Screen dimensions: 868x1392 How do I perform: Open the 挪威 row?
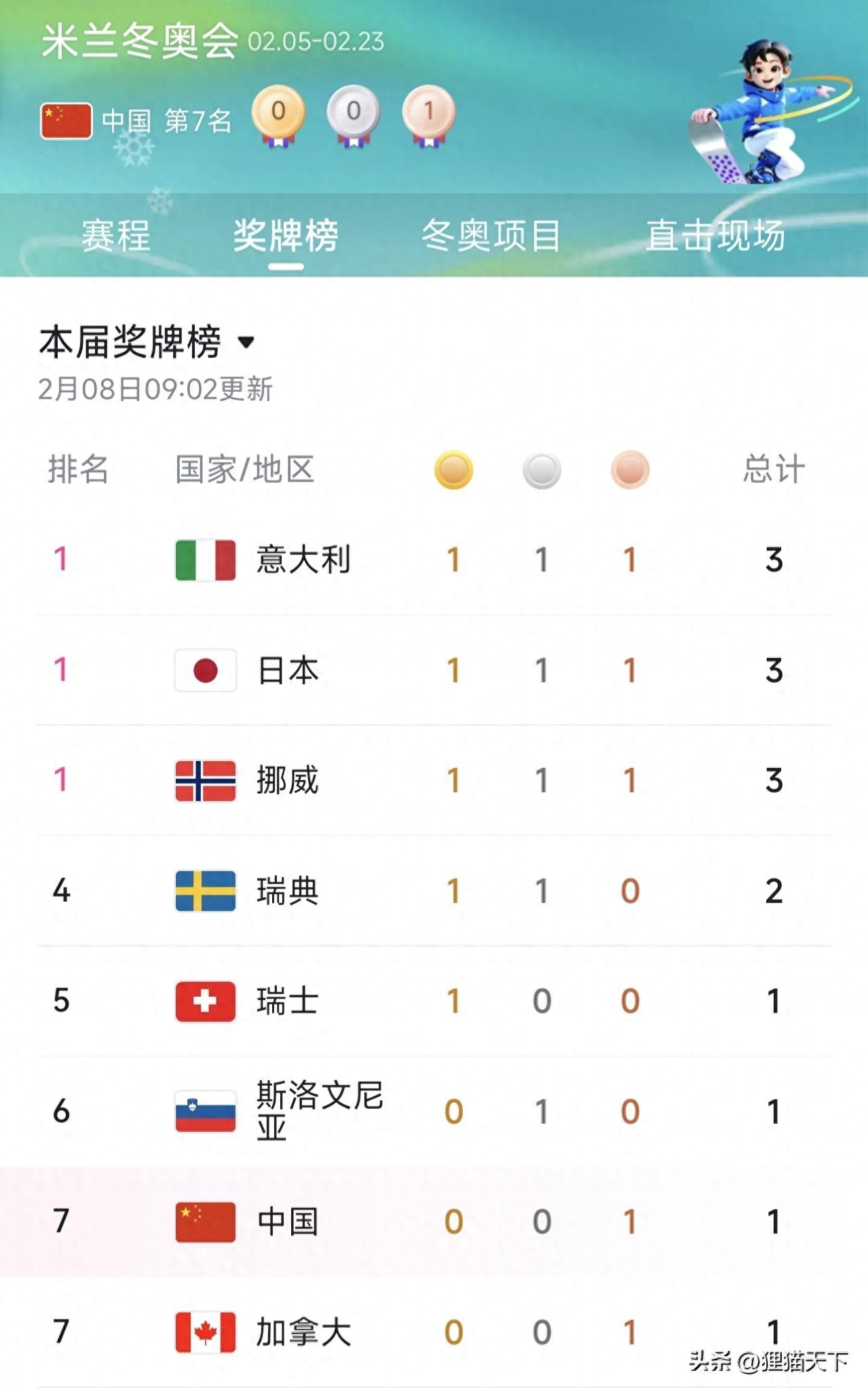pyautogui.click(x=434, y=781)
